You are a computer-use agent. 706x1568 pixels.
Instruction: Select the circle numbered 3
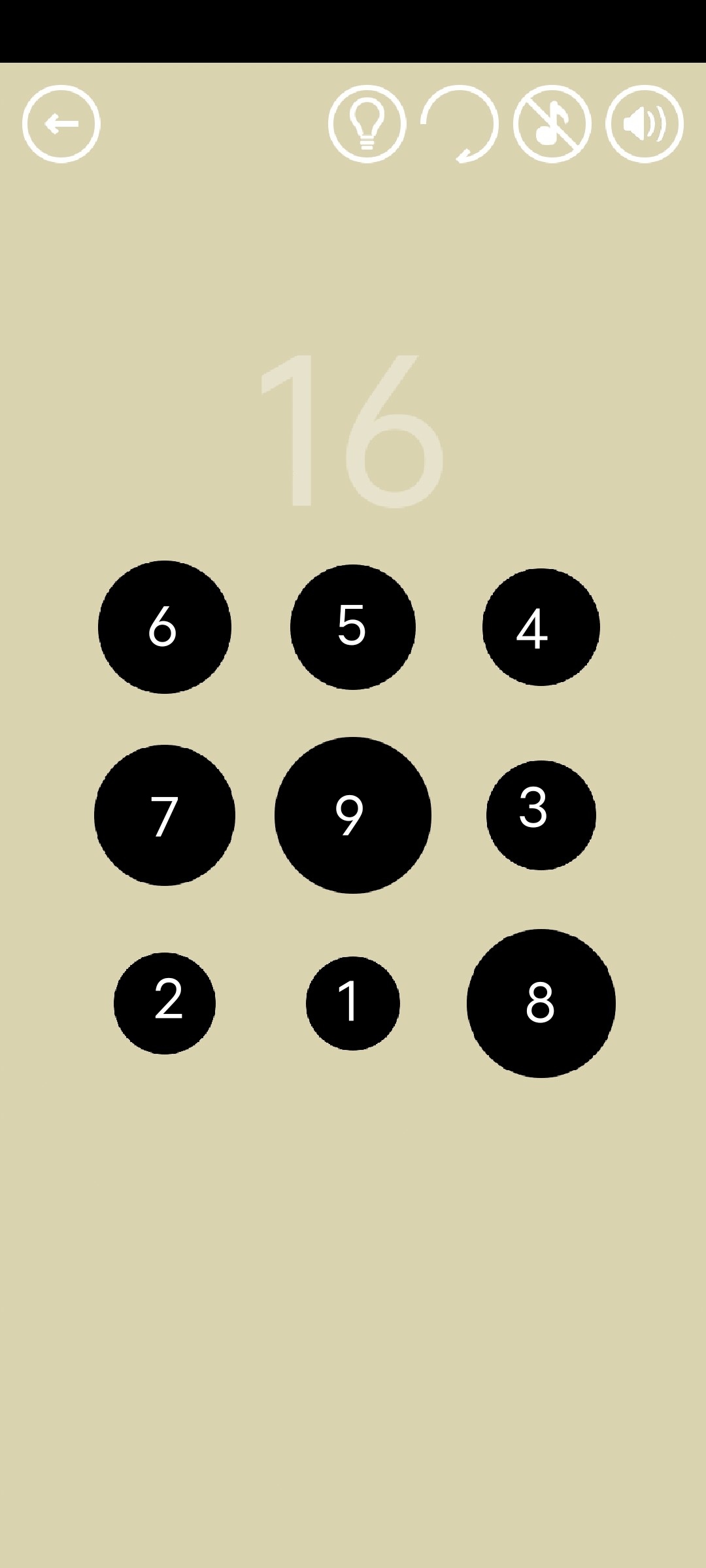point(541,815)
